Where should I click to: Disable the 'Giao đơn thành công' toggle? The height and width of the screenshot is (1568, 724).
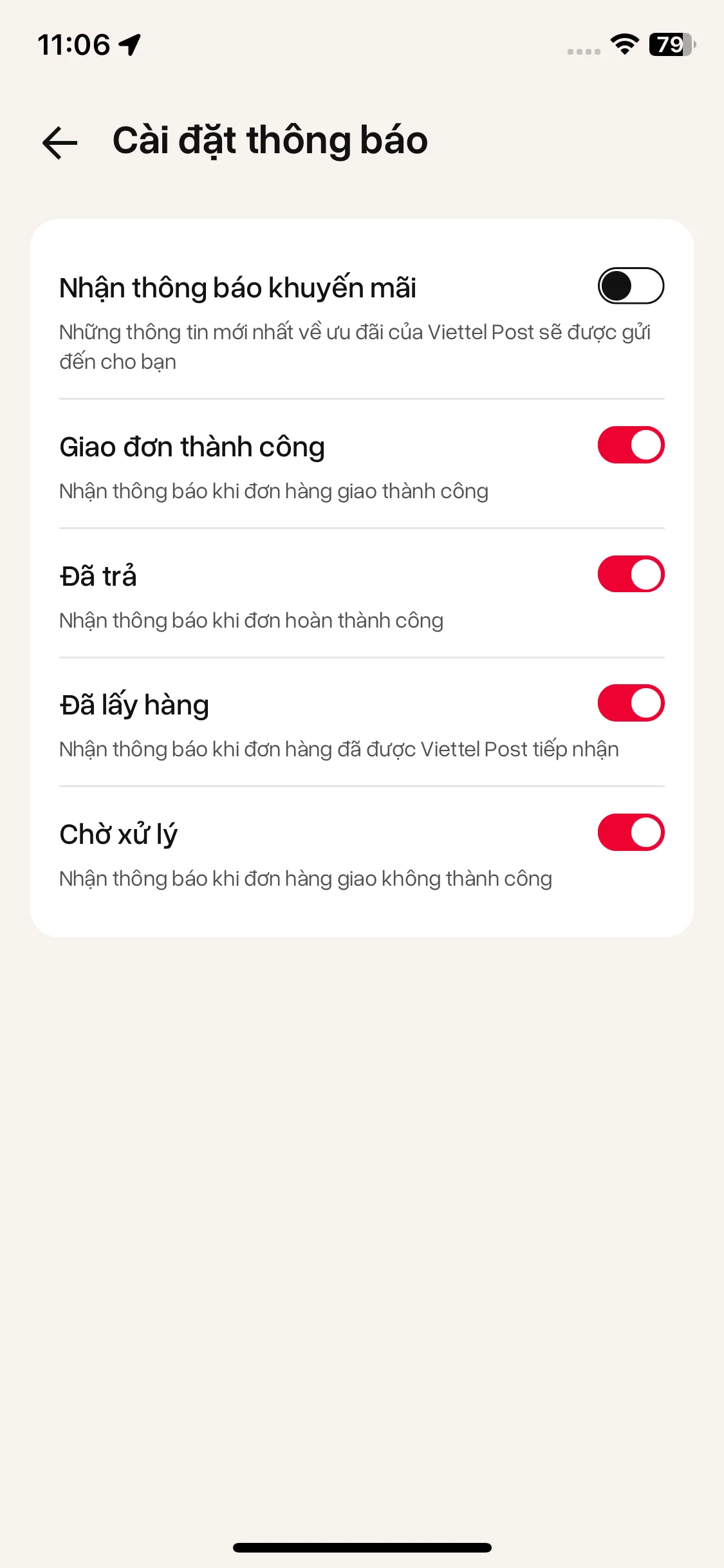pyautogui.click(x=631, y=444)
